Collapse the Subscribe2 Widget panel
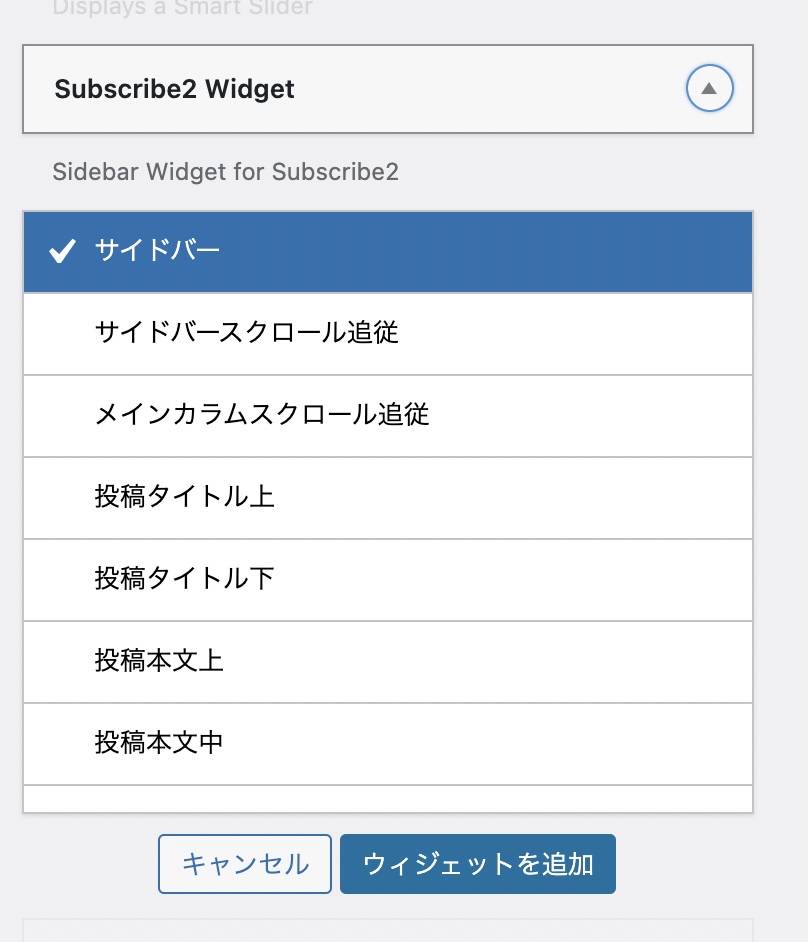This screenshot has width=808, height=942. 709,89
